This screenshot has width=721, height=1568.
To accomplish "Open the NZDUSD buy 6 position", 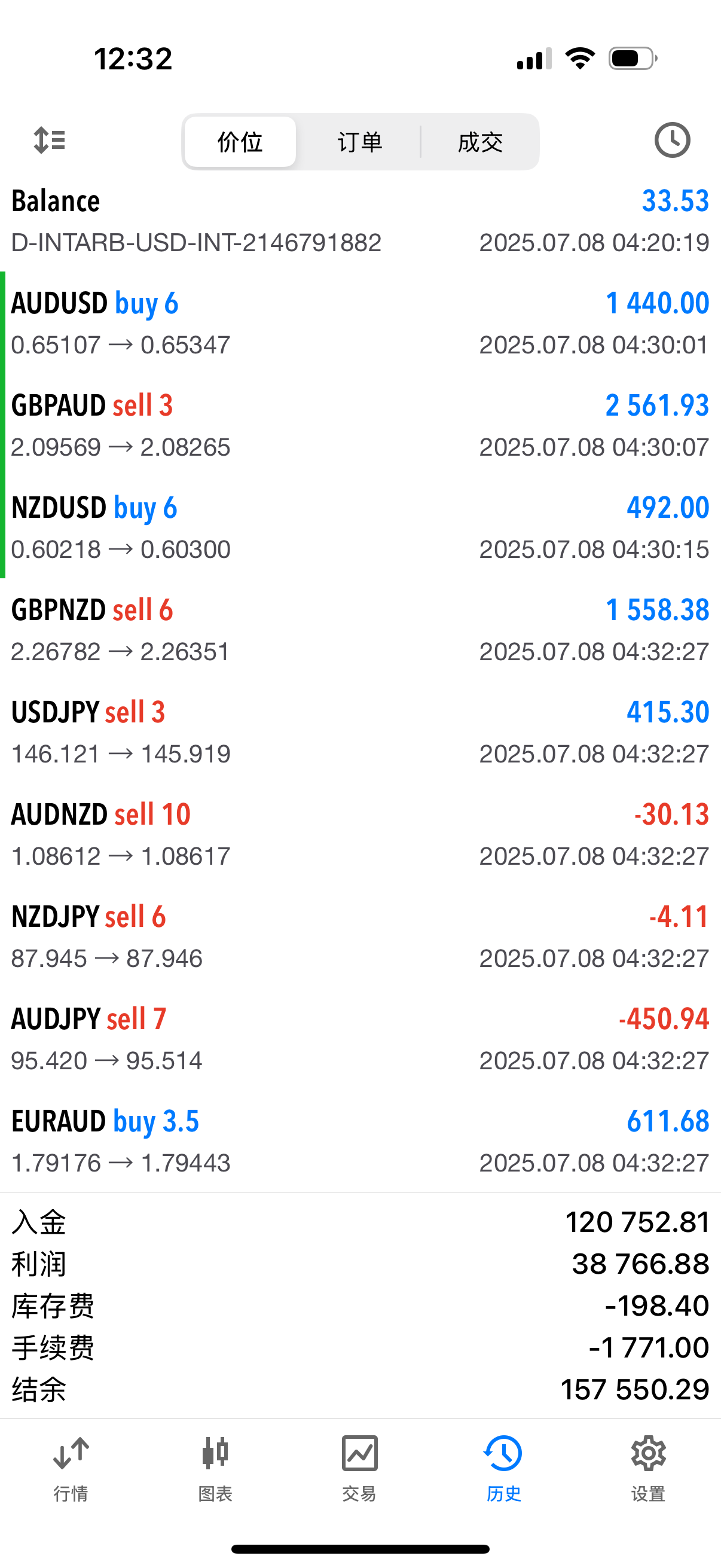I will pos(360,527).
